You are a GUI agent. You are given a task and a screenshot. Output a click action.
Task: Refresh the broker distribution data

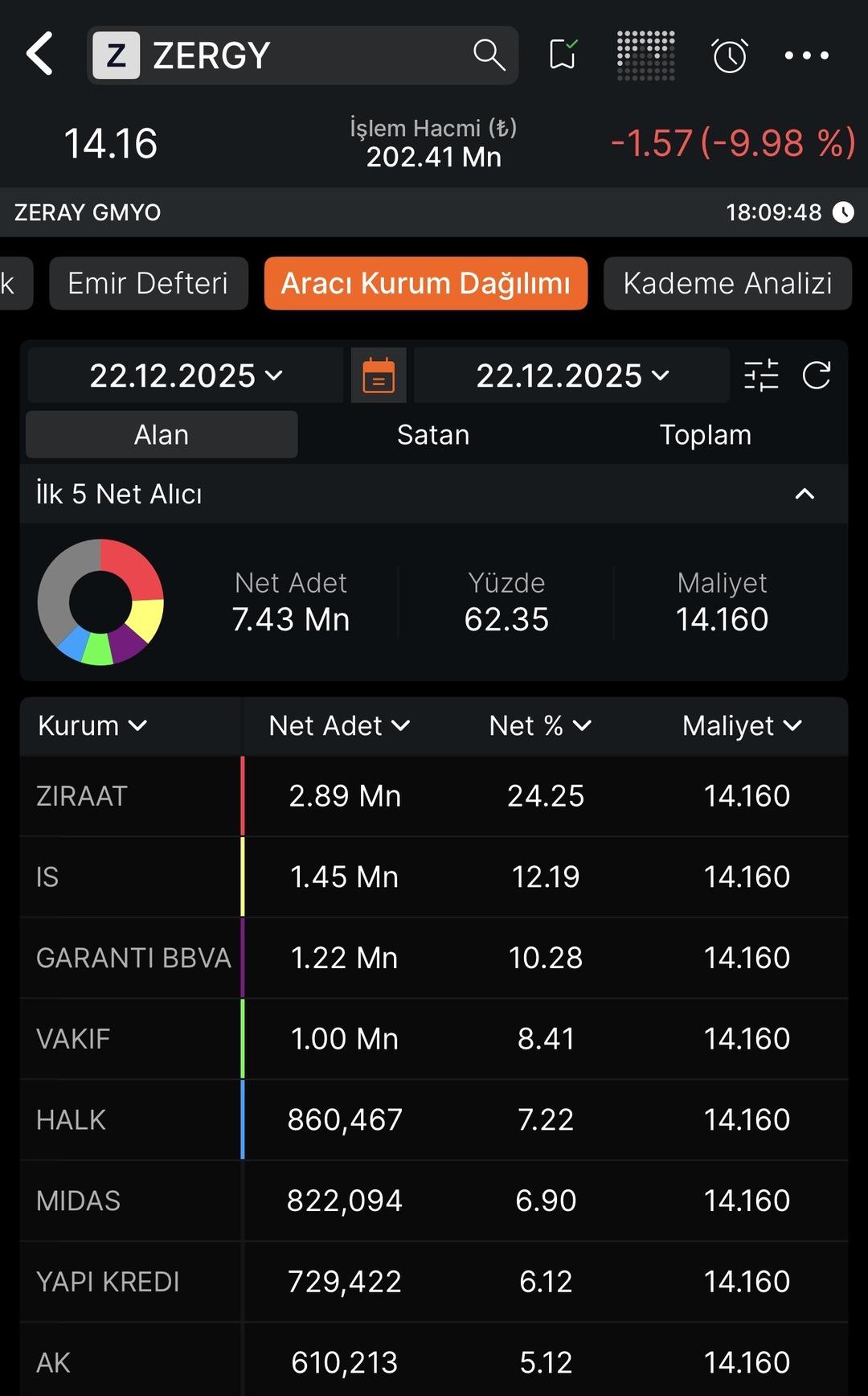click(x=817, y=375)
